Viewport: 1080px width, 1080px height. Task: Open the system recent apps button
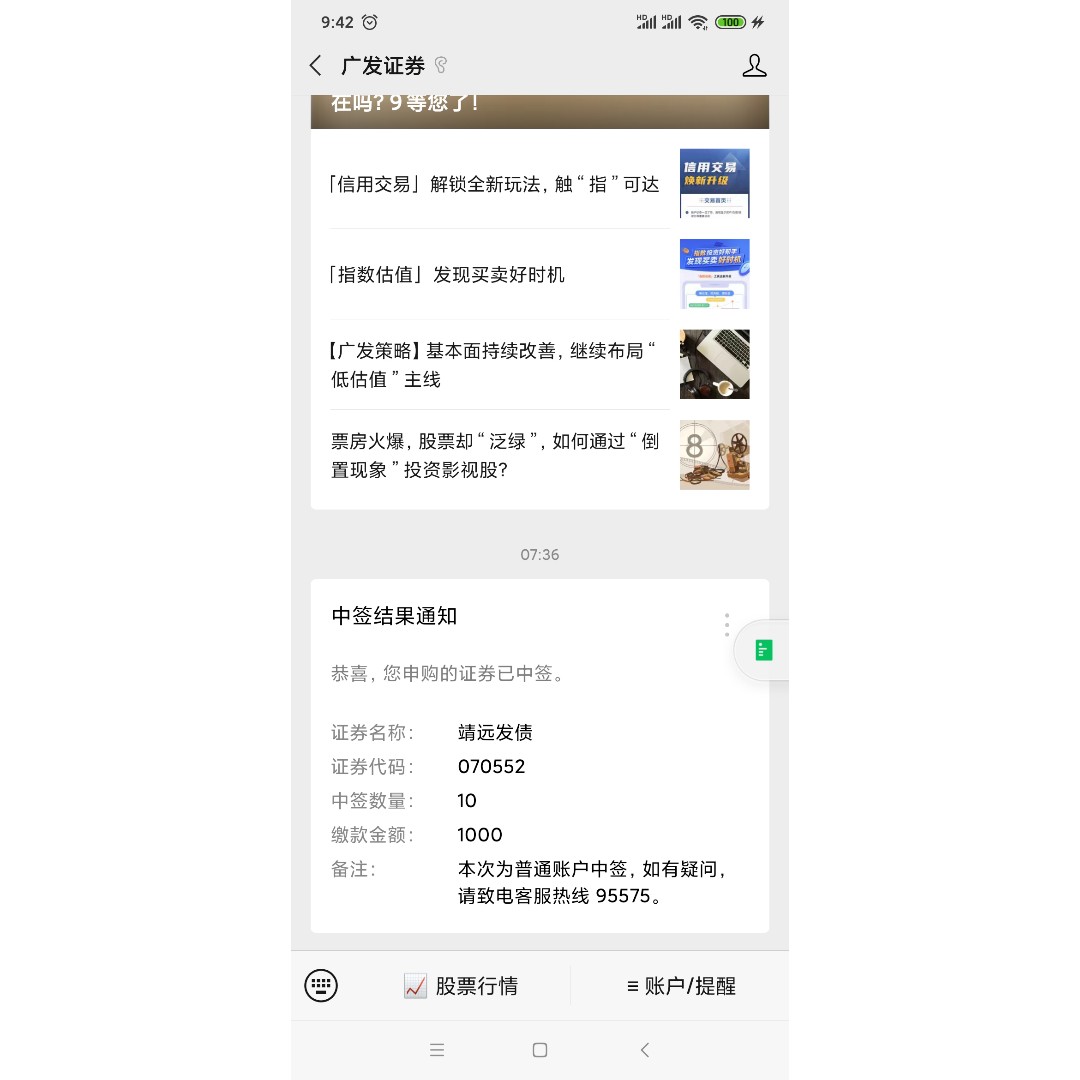437,1050
